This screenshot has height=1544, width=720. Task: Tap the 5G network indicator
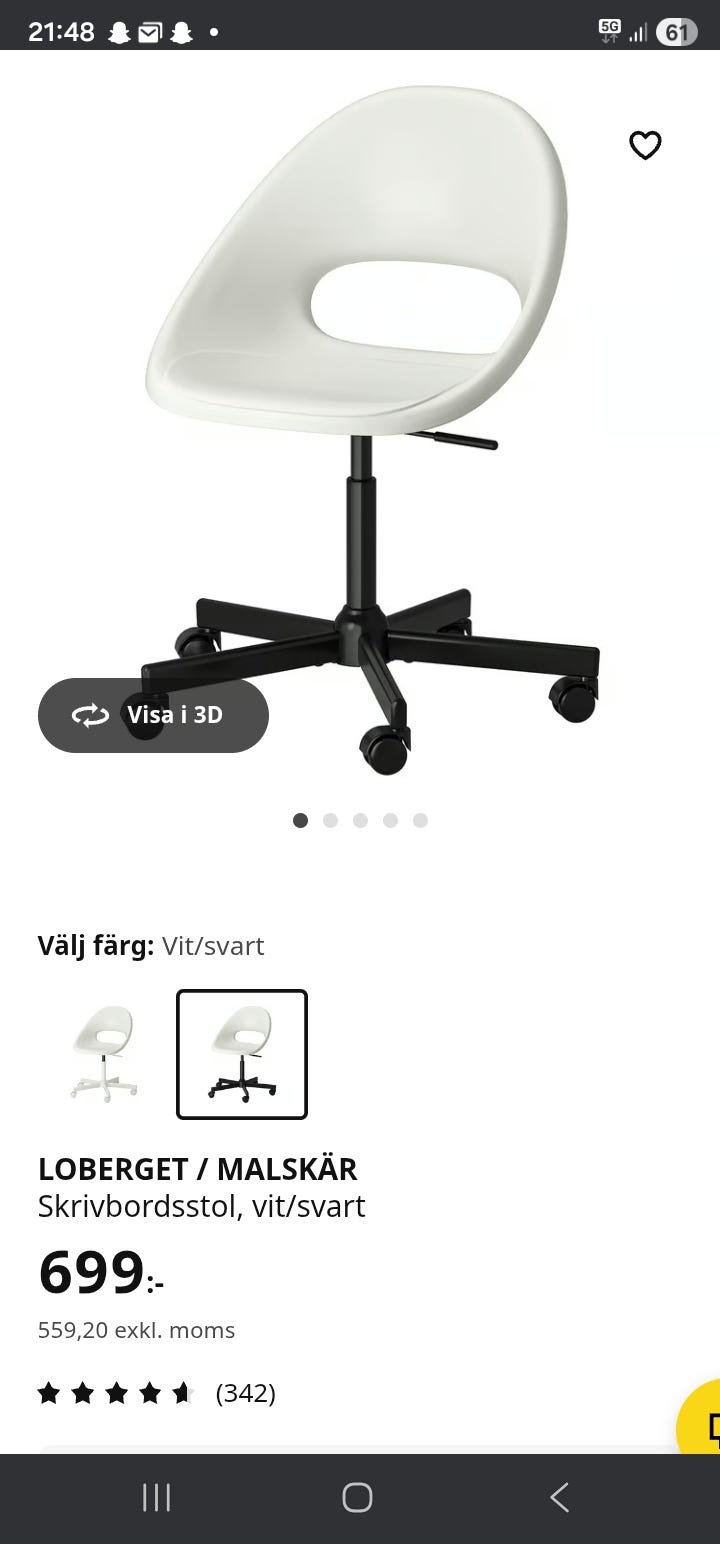click(x=609, y=29)
